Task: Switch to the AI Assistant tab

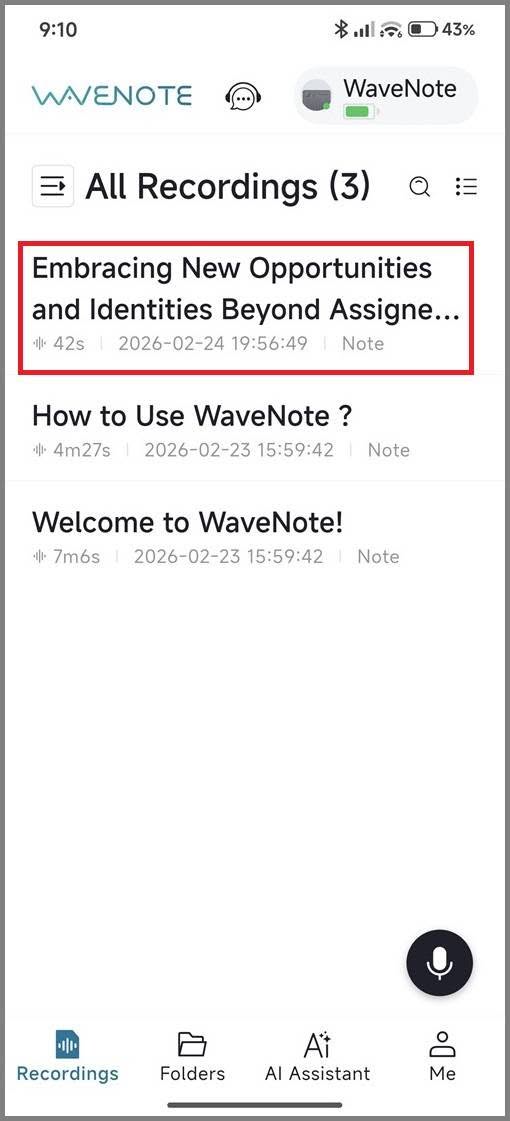Action: point(317,1057)
